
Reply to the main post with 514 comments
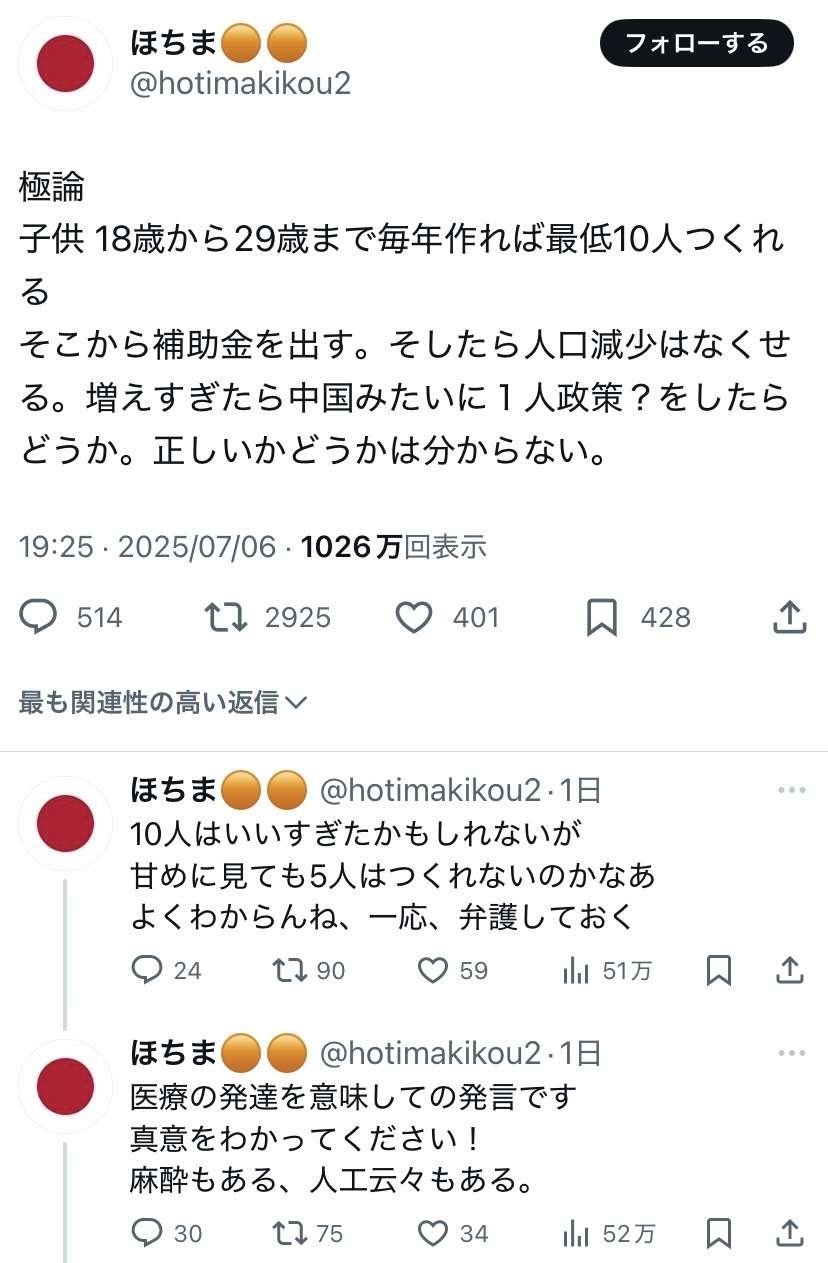click(39, 617)
